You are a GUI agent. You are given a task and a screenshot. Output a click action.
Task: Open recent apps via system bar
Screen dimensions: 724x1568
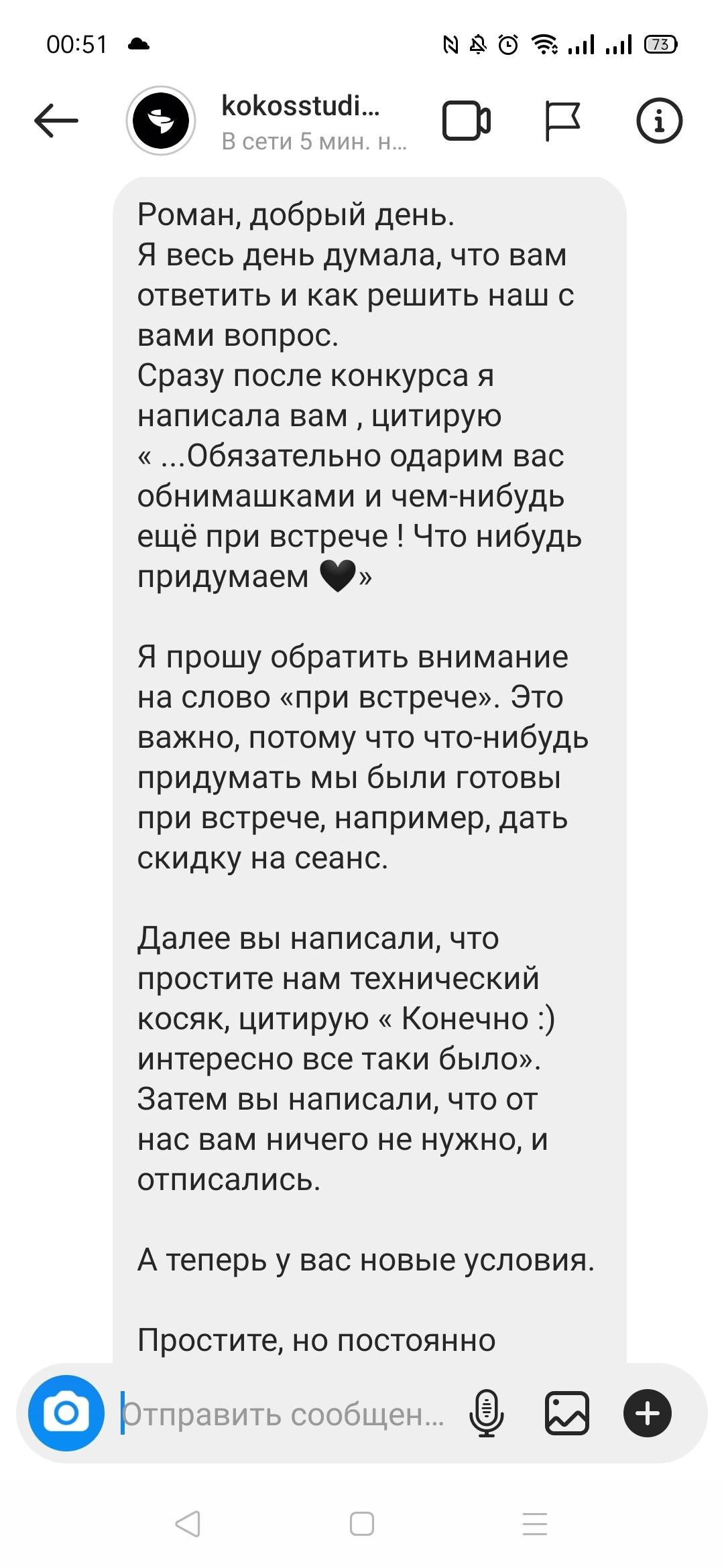[535, 1523]
